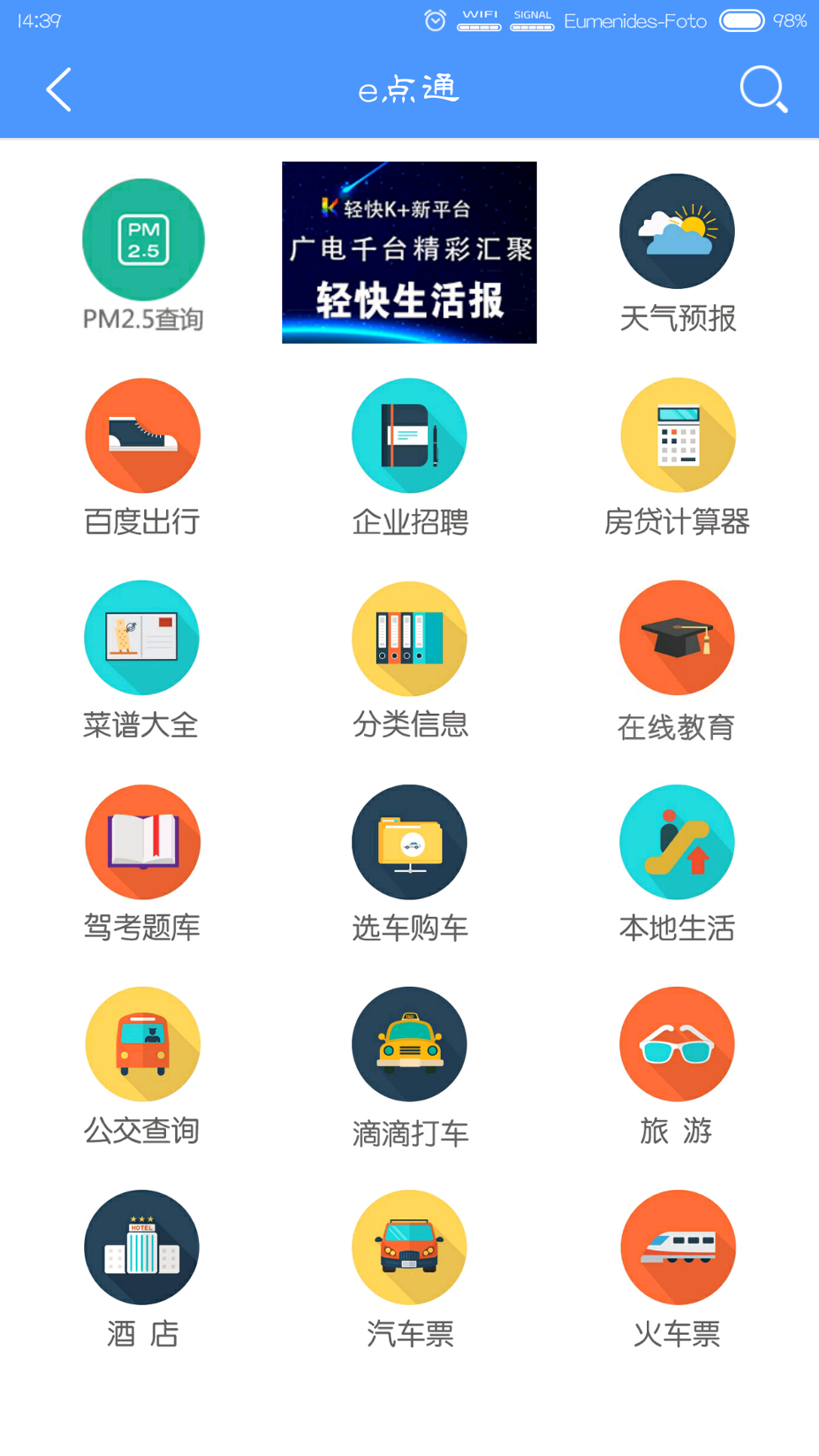Open the search magnifier in the title bar

(x=763, y=88)
